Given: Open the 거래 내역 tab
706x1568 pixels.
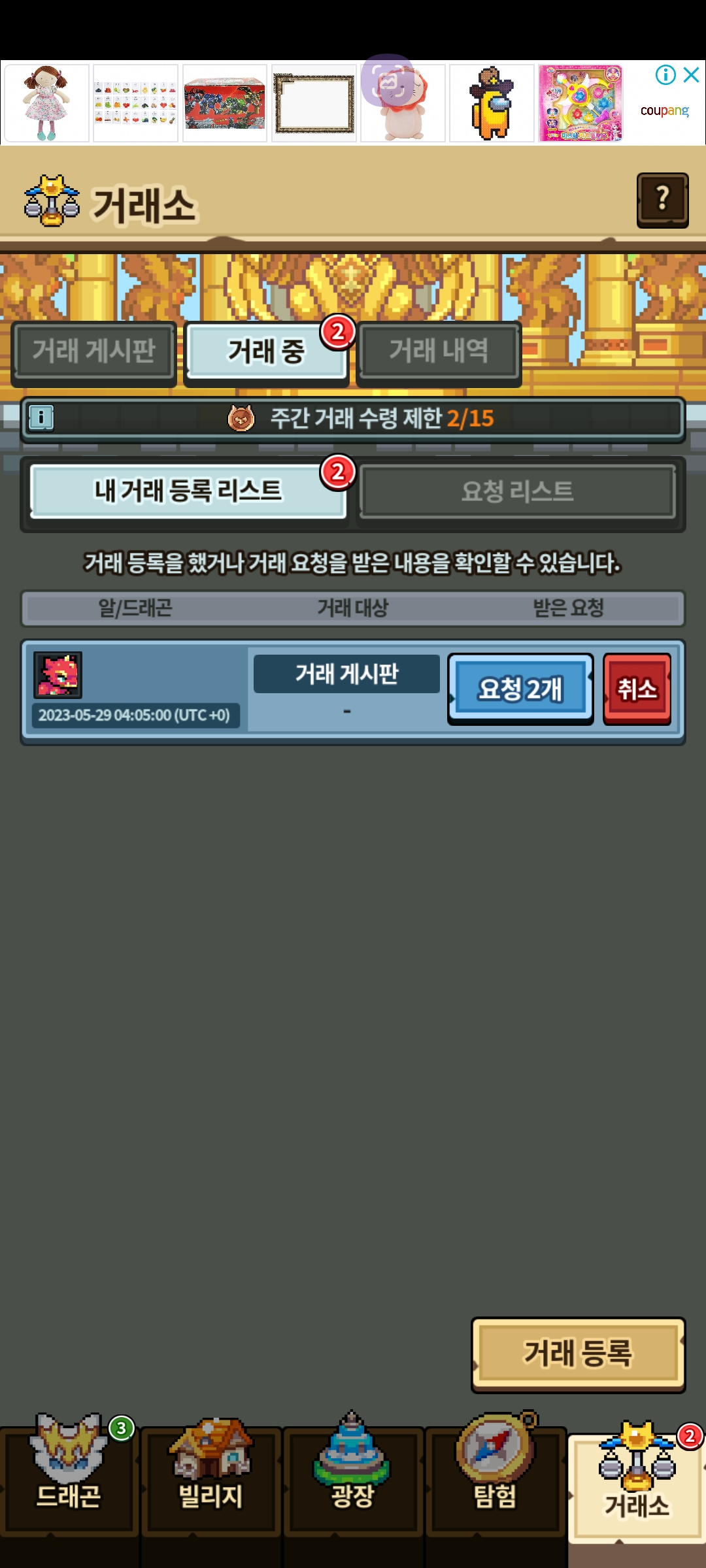Looking at the screenshot, I should tap(439, 351).
